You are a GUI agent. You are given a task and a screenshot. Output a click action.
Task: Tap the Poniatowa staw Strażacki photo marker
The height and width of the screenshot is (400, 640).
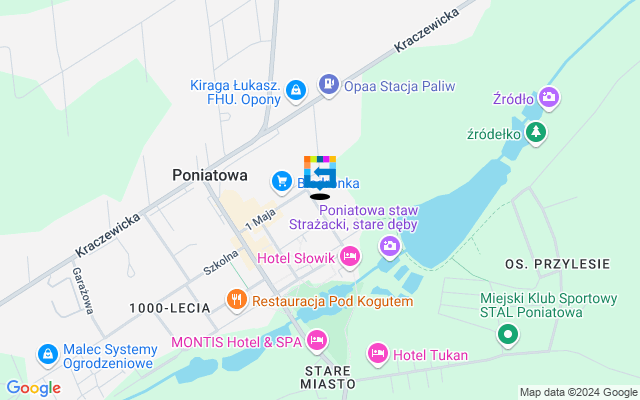(389, 245)
